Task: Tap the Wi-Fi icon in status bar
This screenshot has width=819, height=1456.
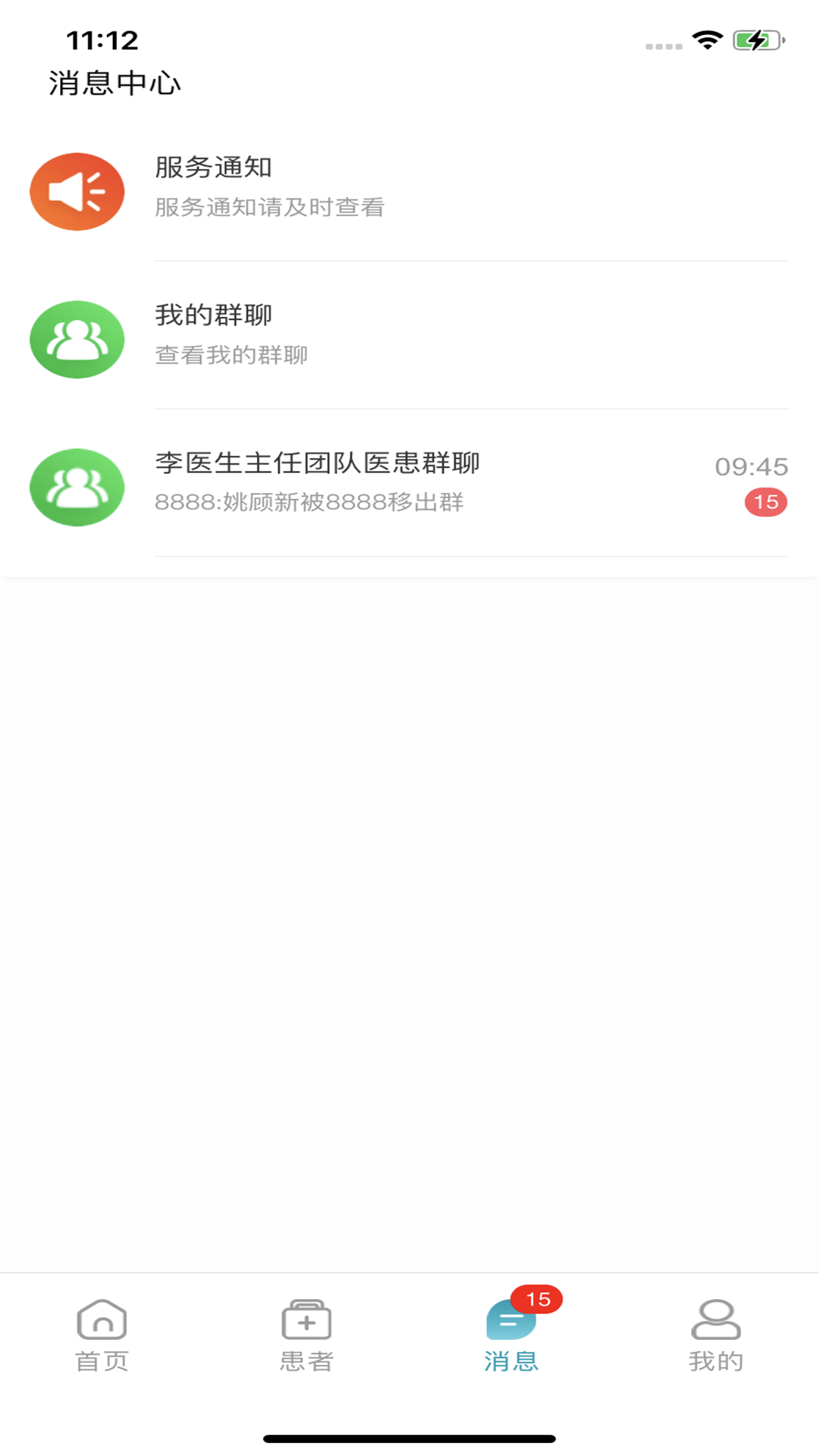Action: 708,40
